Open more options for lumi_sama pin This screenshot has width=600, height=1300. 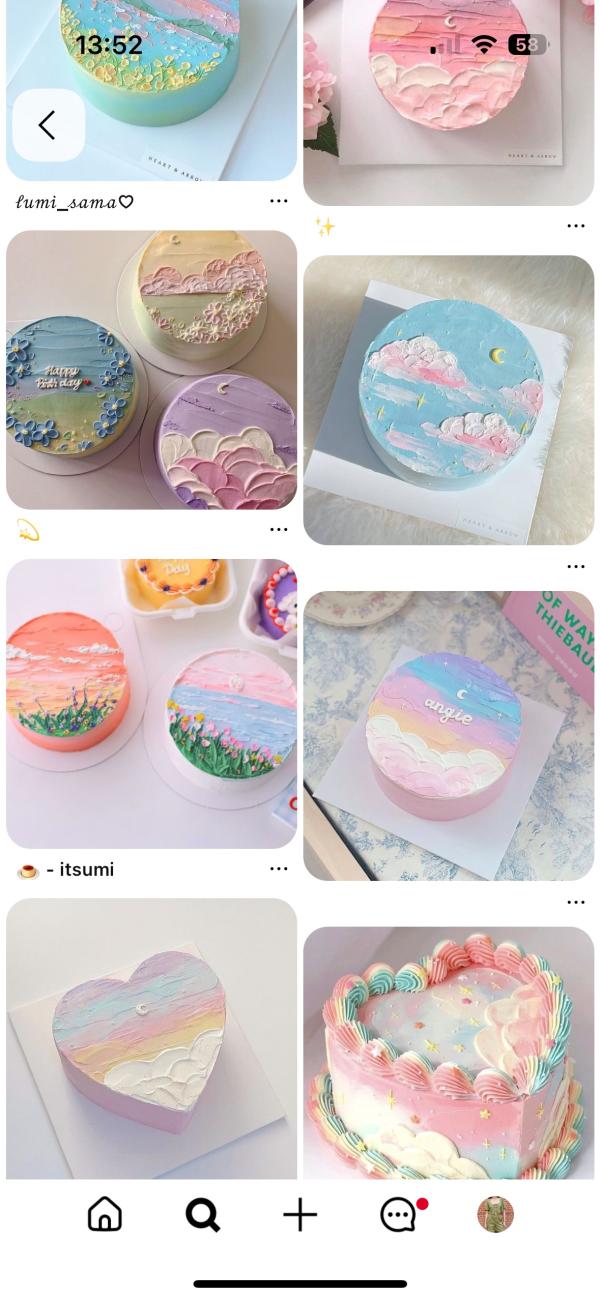click(x=279, y=201)
